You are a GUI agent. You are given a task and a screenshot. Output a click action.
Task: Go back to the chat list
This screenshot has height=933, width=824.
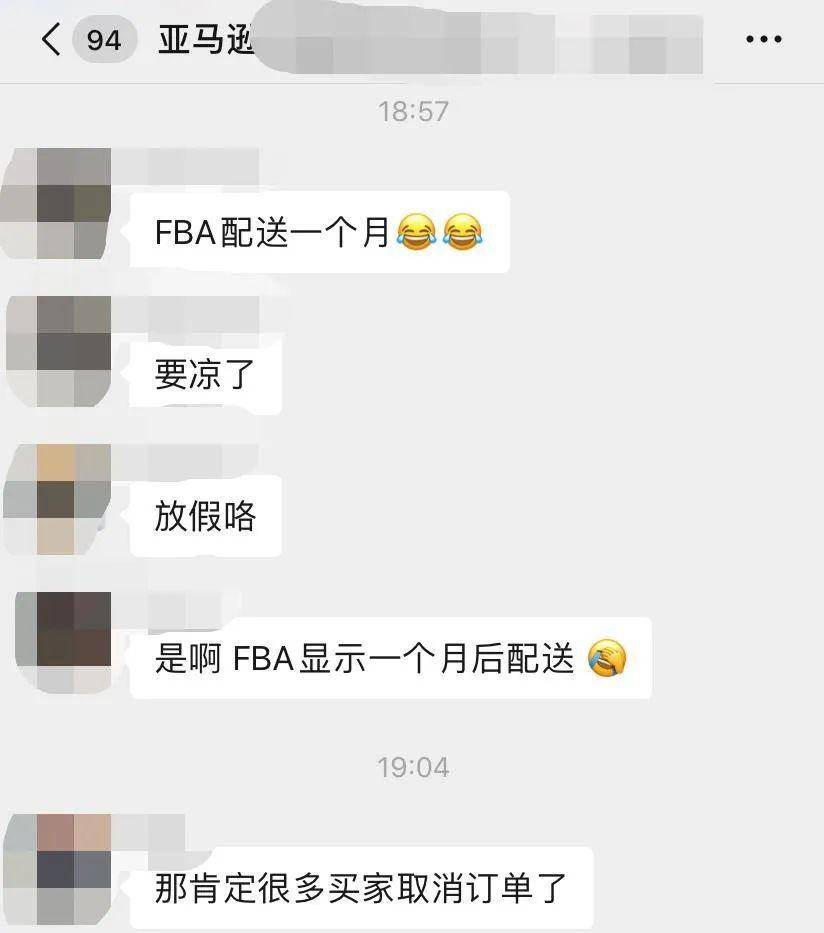point(50,40)
